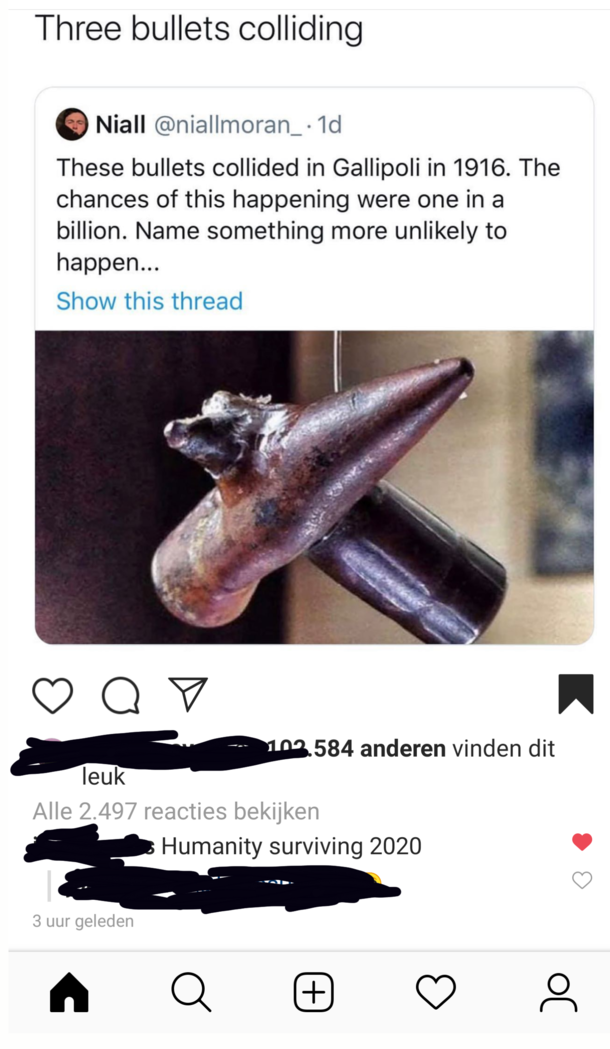Open the Activity heart tab
This screenshot has height=1049, width=610.
coord(435,993)
